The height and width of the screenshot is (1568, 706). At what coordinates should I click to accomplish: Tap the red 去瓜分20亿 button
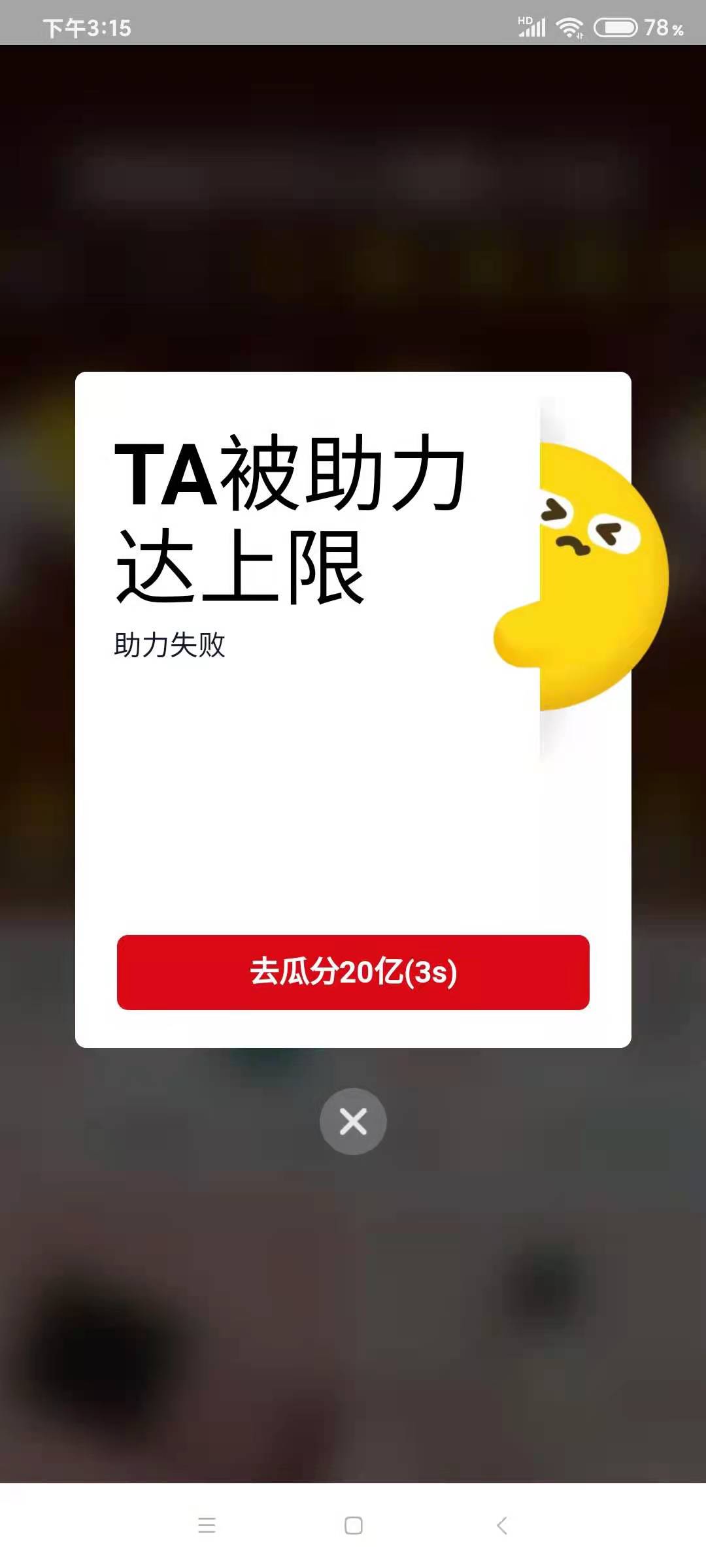click(x=353, y=972)
